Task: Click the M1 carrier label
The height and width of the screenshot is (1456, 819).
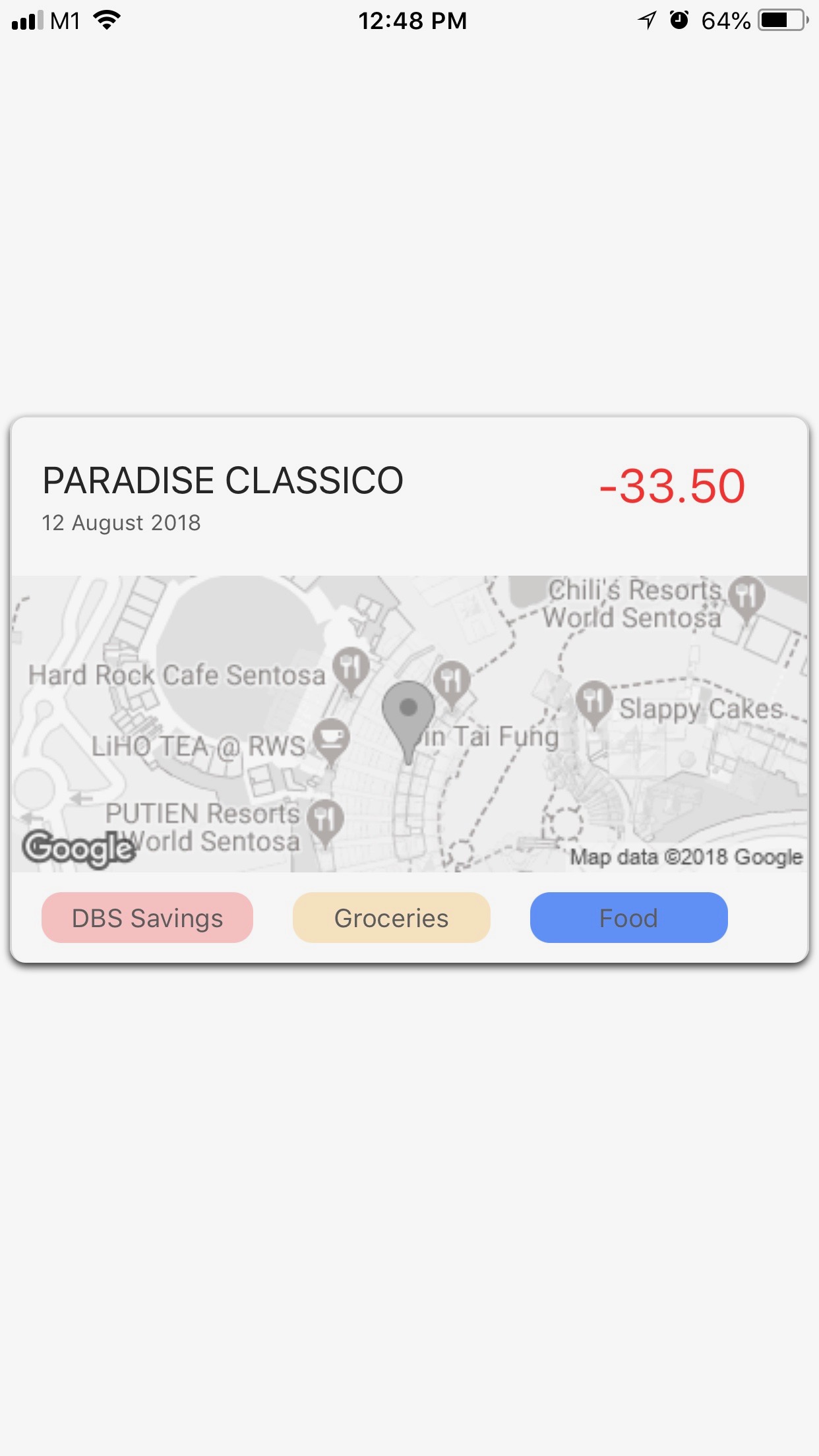Action: (65, 20)
